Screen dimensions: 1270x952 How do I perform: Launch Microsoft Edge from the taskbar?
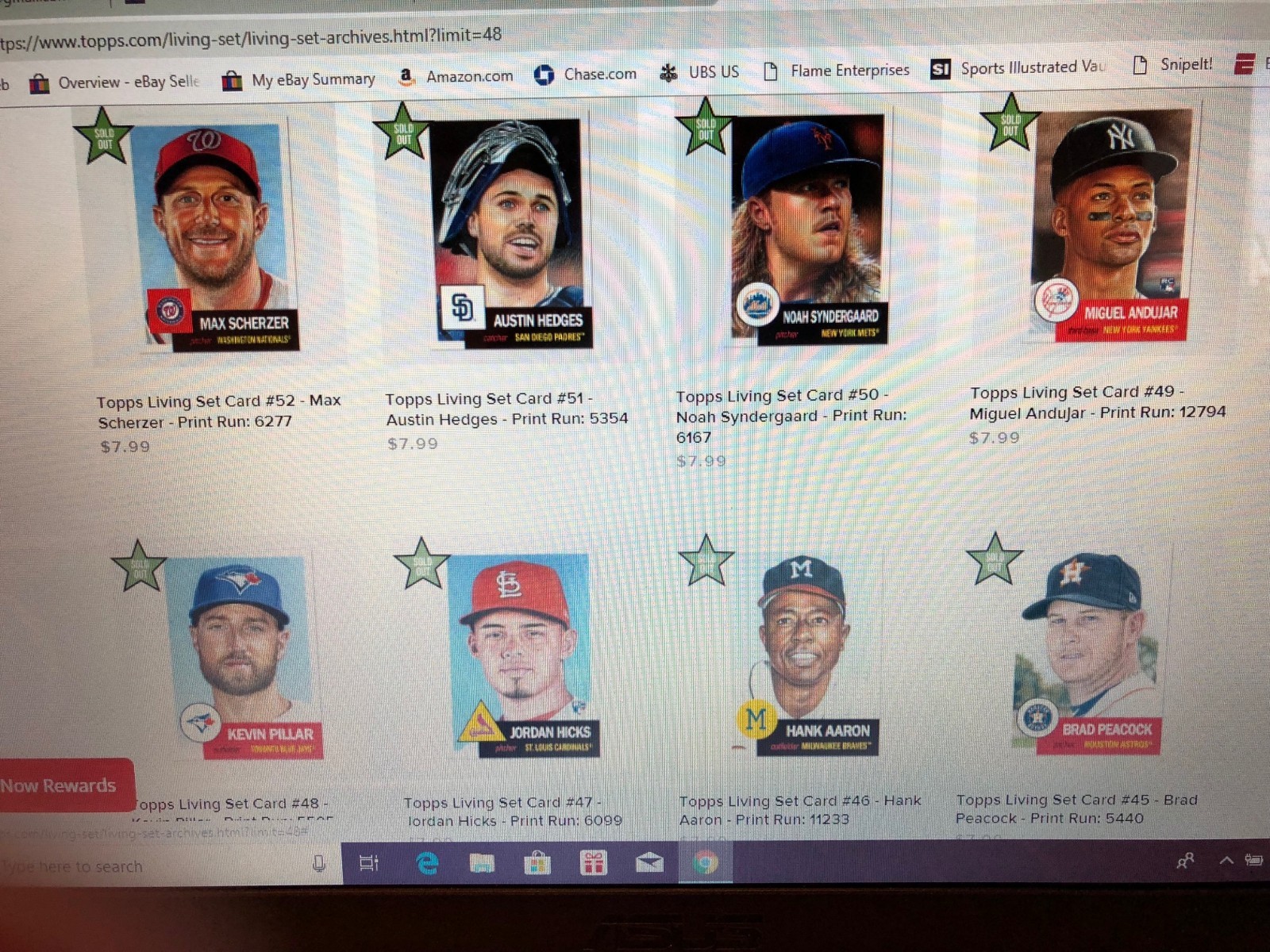(428, 862)
